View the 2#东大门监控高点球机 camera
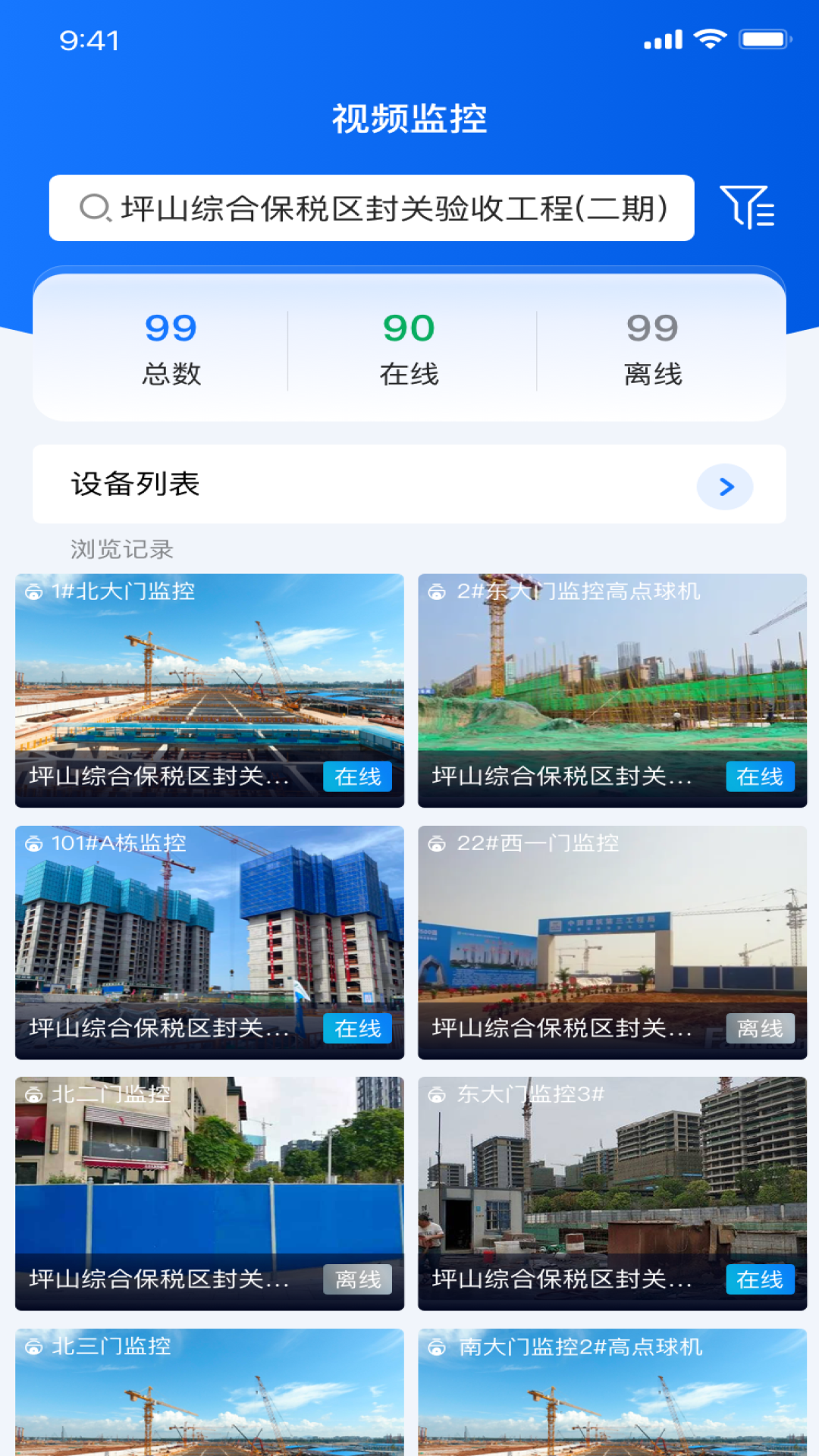Screen dimensions: 819x1456 click(x=612, y=690)
